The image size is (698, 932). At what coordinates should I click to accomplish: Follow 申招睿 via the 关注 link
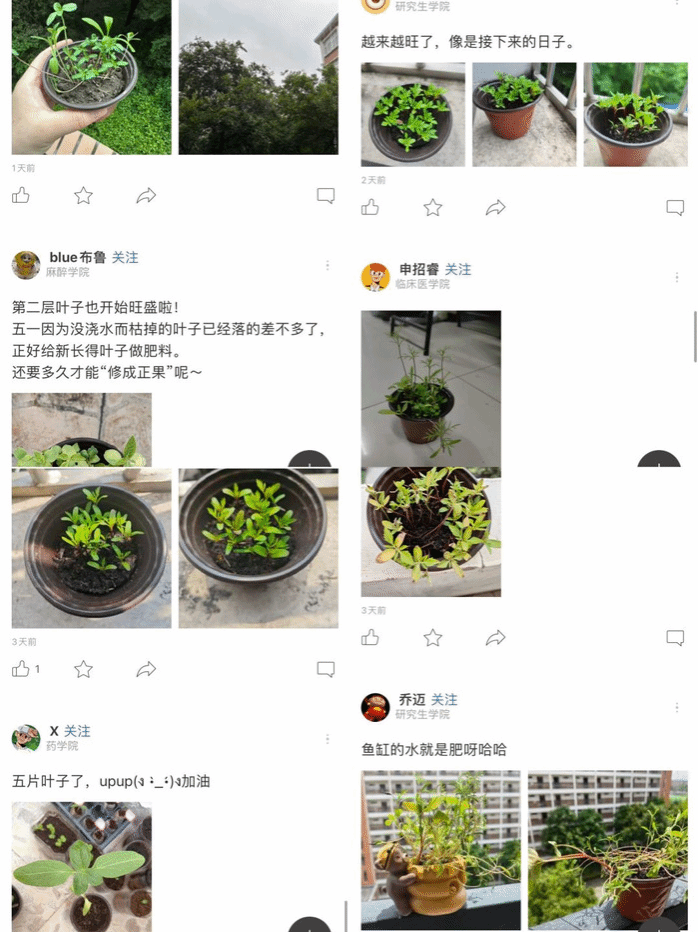pos(458,269)
